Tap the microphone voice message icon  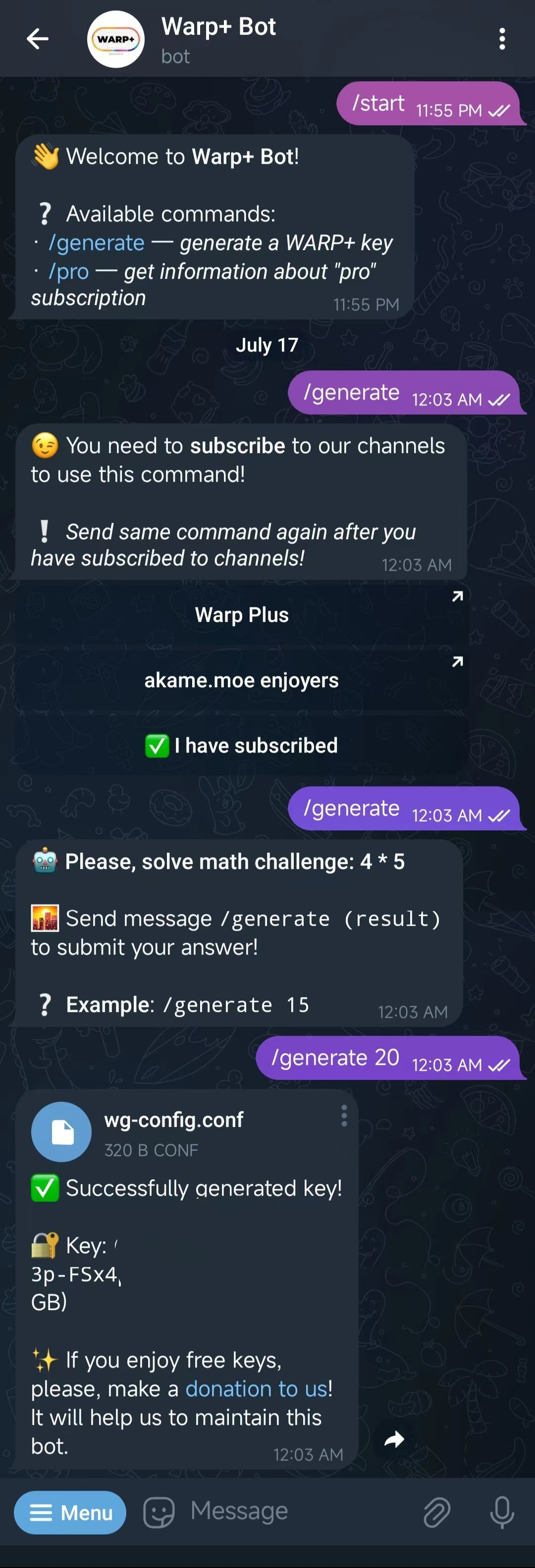[501, 1512]
